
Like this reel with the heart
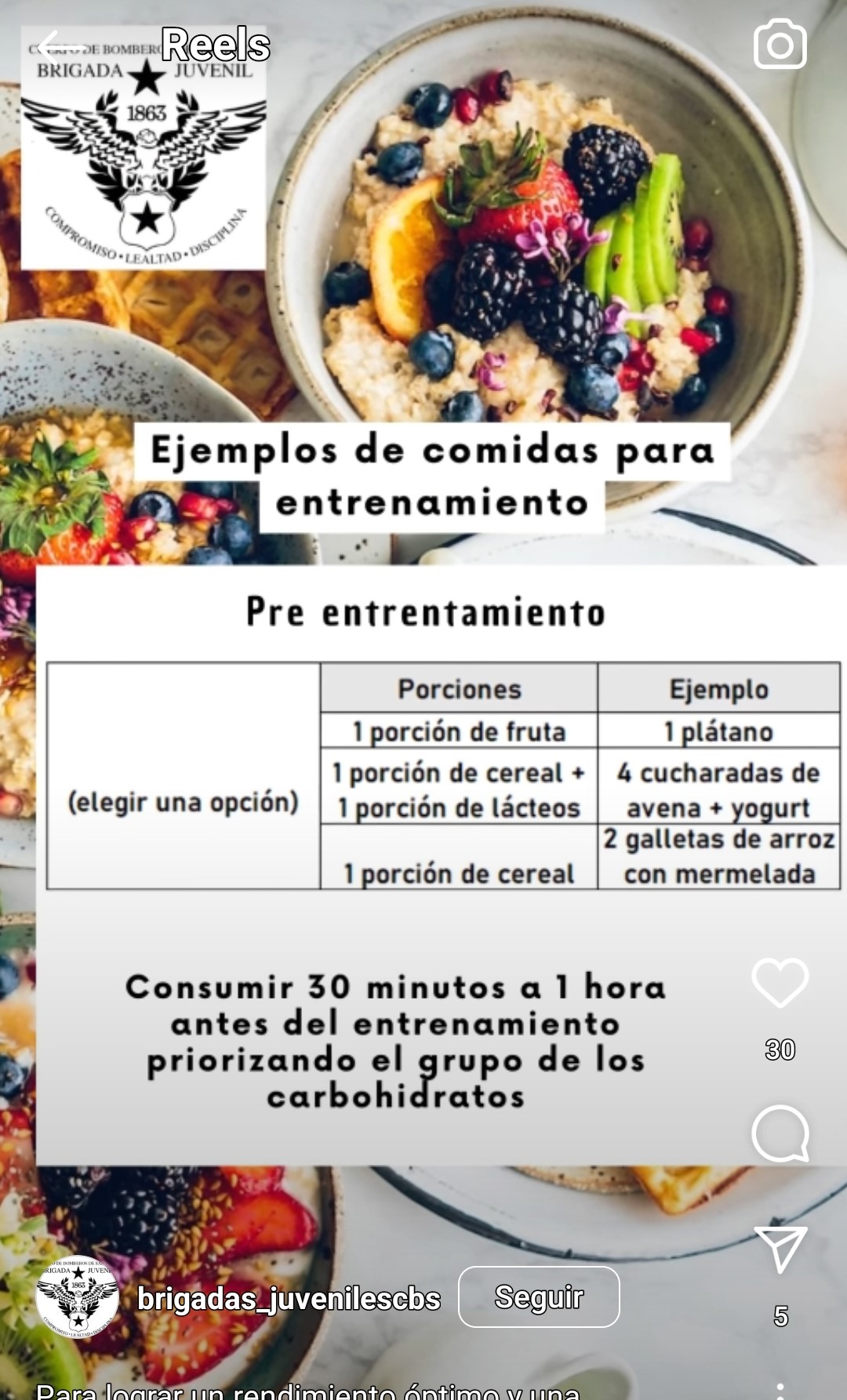click(780, 982)
